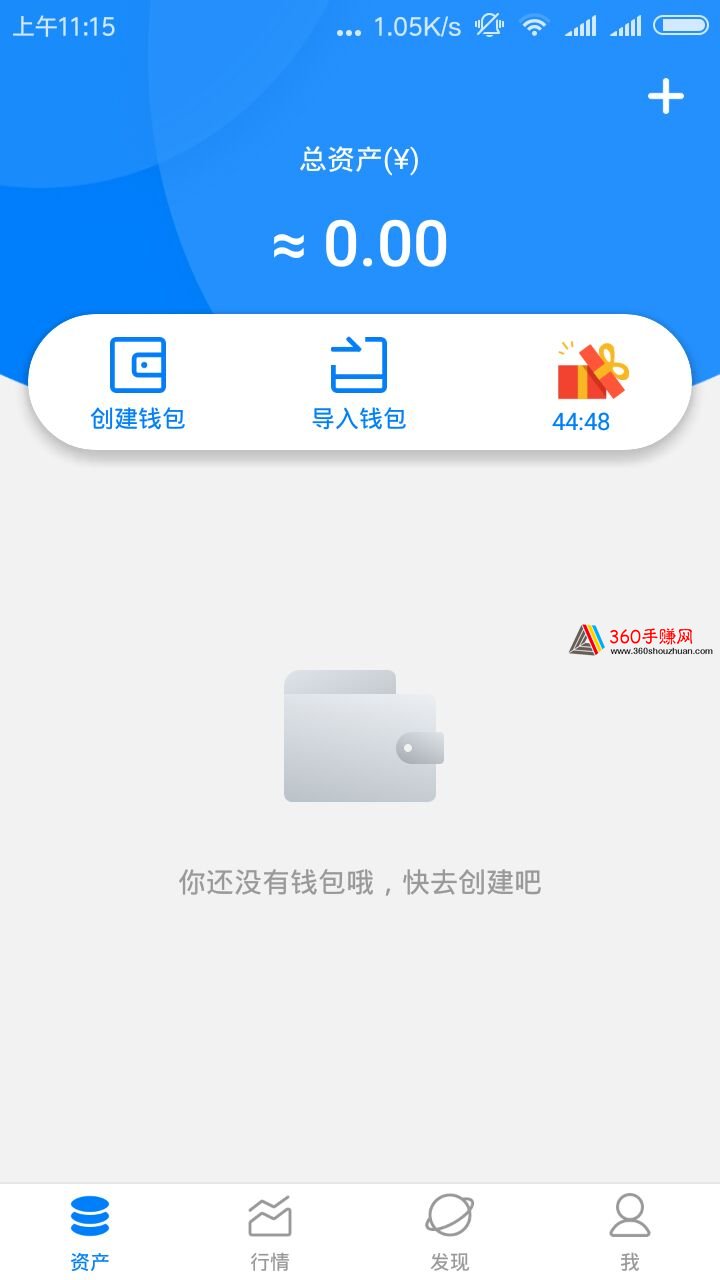
Task: Import an existing wallet via 导入钱包
Action: [x=358, y=384]
